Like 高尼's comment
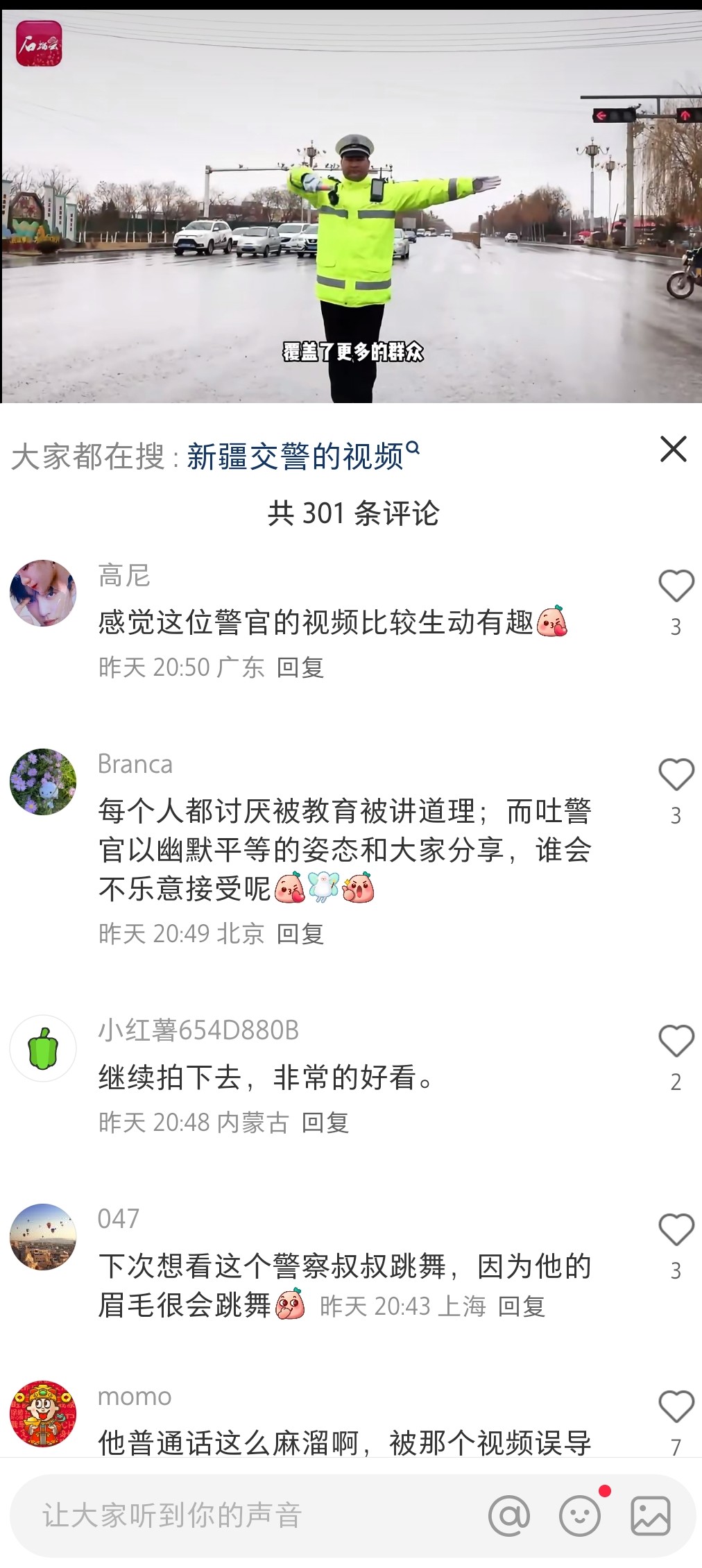 pos(676,587)
